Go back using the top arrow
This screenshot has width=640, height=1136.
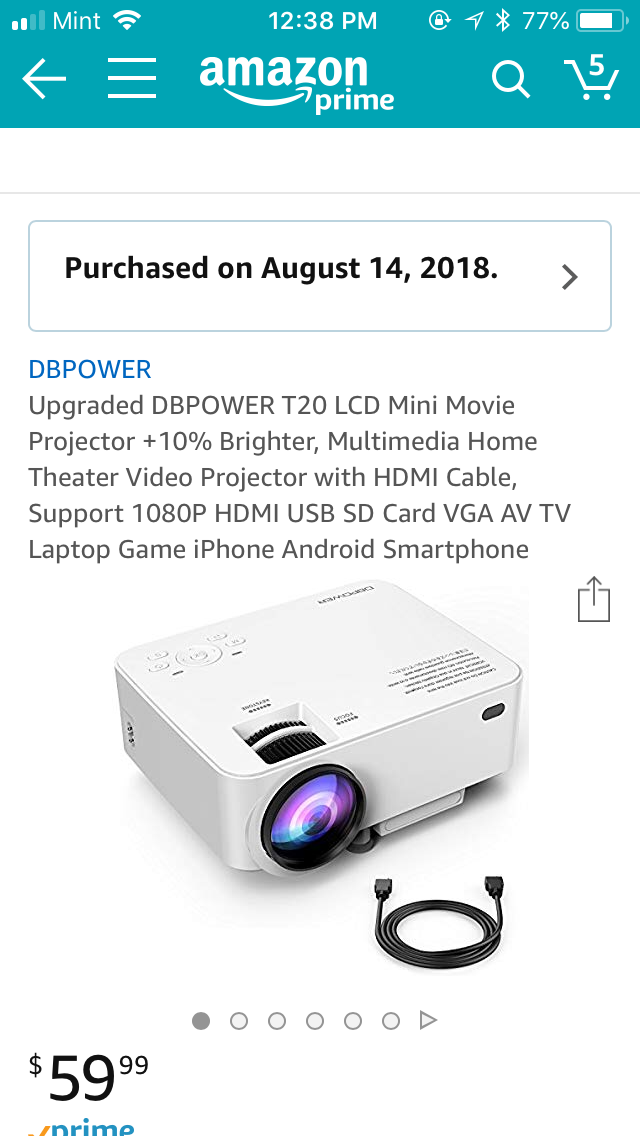[x=44, y=80]
